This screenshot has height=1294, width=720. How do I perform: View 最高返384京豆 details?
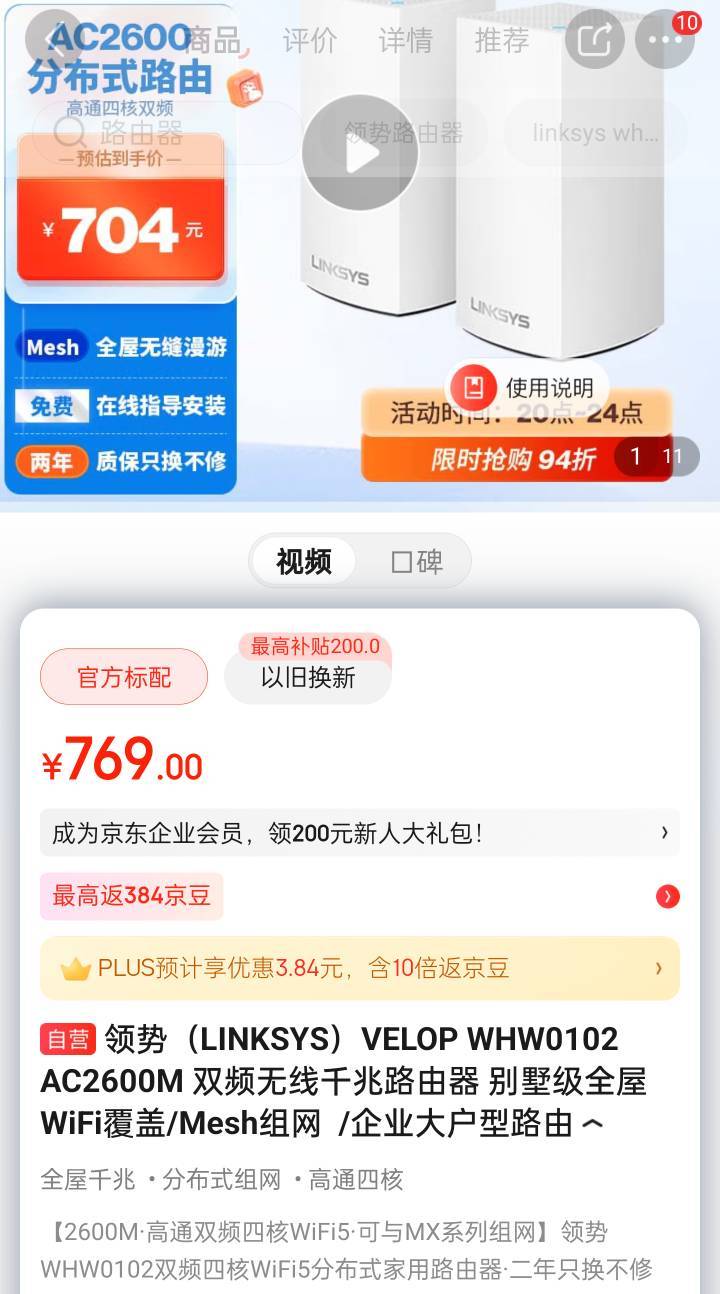132,896
